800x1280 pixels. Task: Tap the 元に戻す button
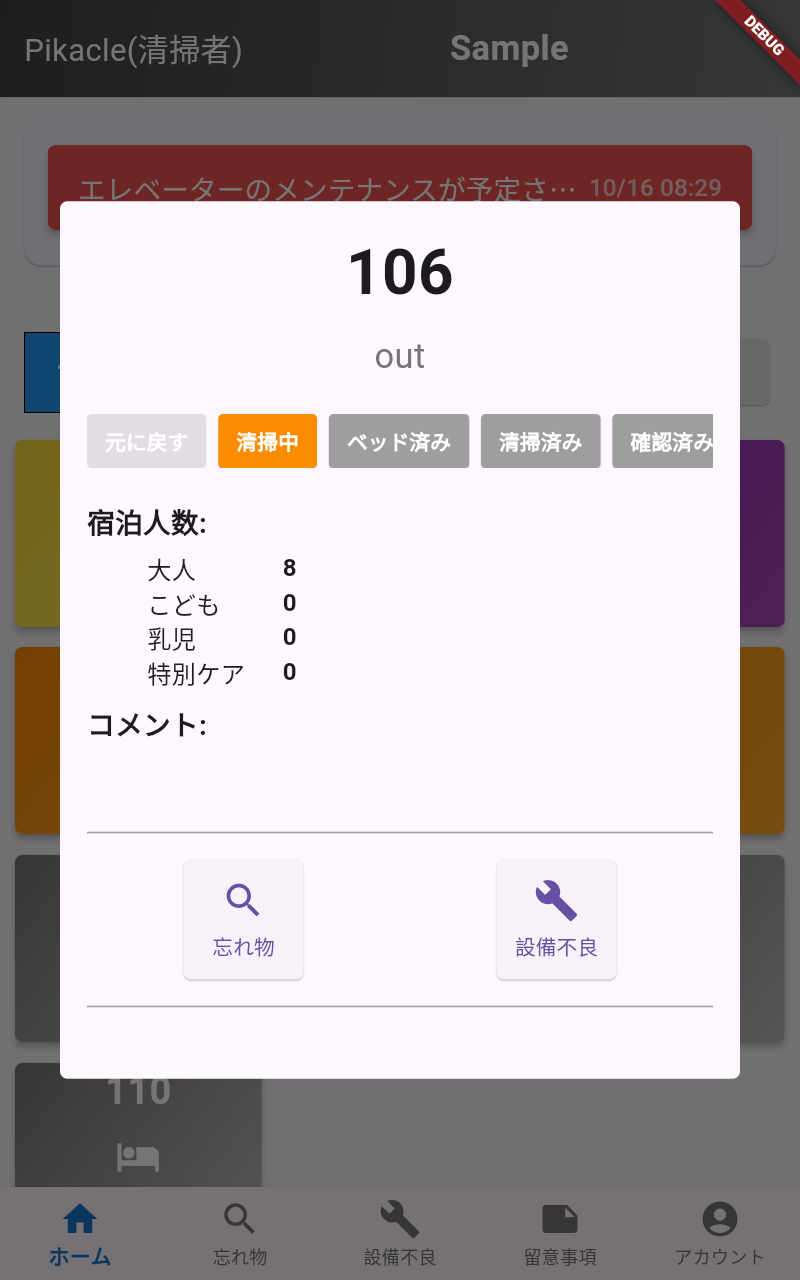tap(146, 442)
